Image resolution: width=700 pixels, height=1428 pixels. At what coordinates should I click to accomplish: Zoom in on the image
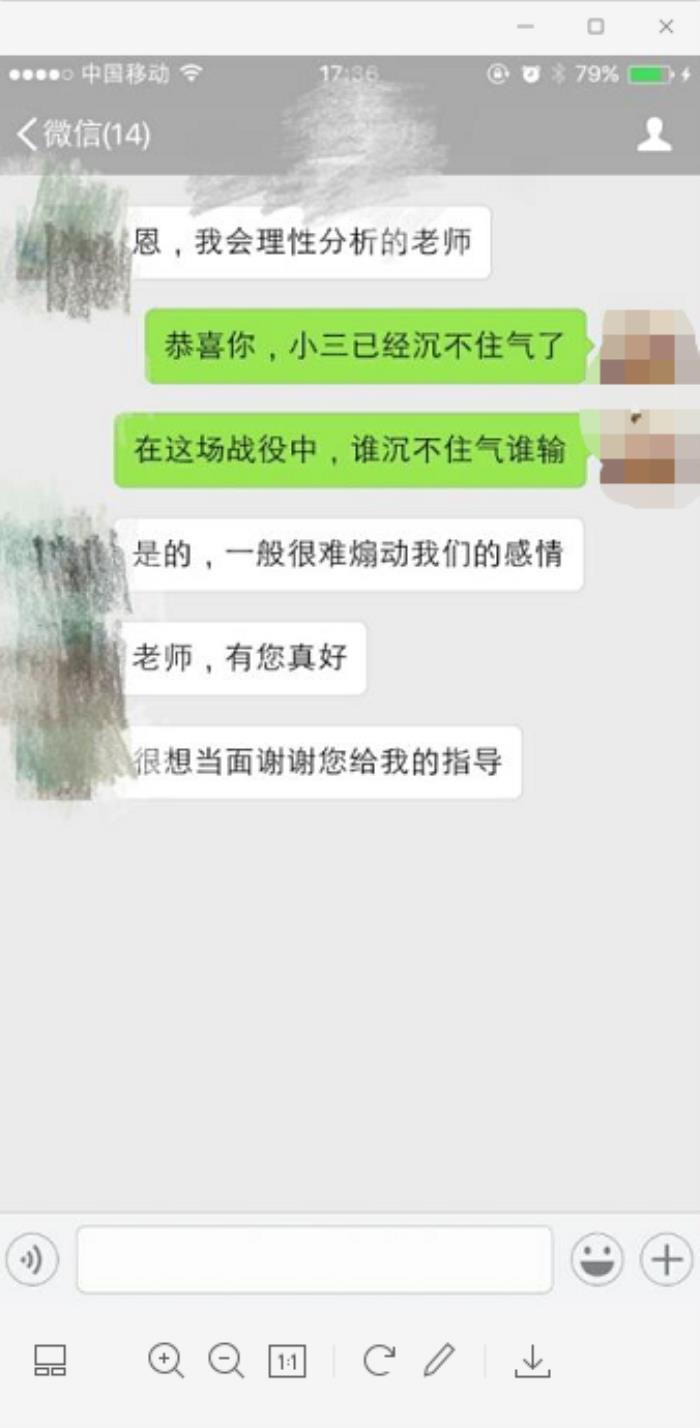(165, 1360)
